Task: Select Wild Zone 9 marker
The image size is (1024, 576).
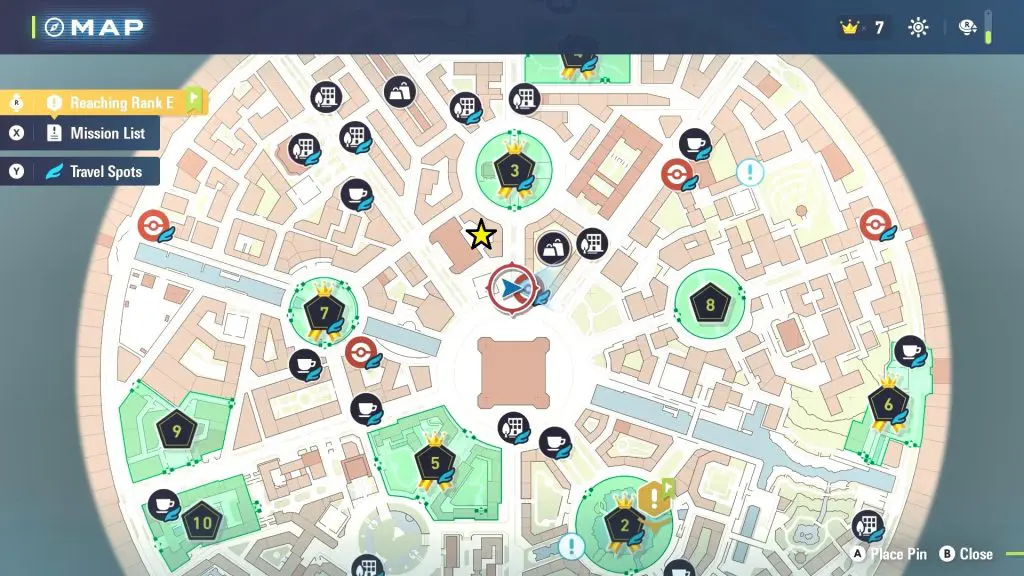Action: (x=176, y=432)
